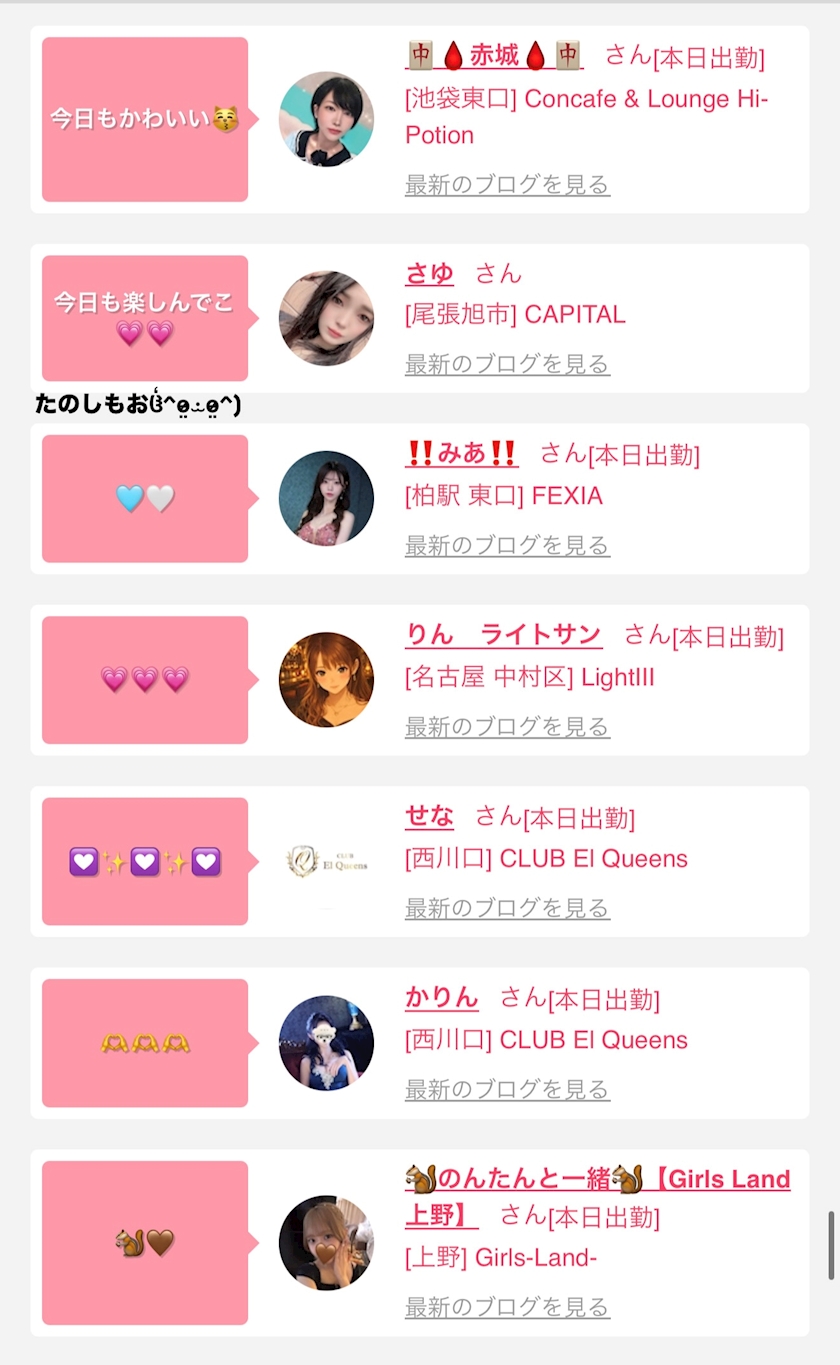View latest blog for せな
Screen dimensions: 840x1365
click(507, 908)
